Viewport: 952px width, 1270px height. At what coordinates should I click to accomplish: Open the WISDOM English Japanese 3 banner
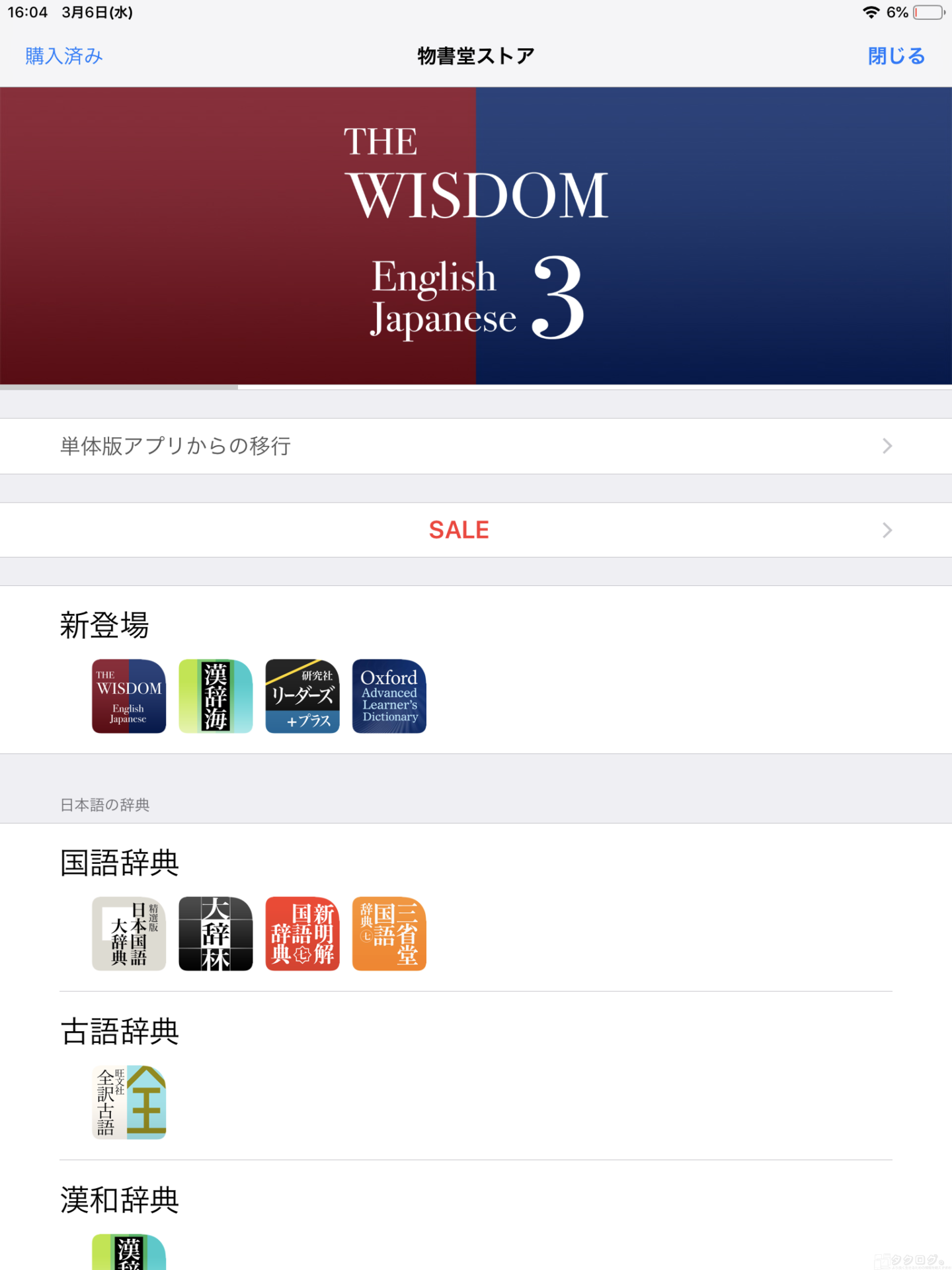point(476,235)
